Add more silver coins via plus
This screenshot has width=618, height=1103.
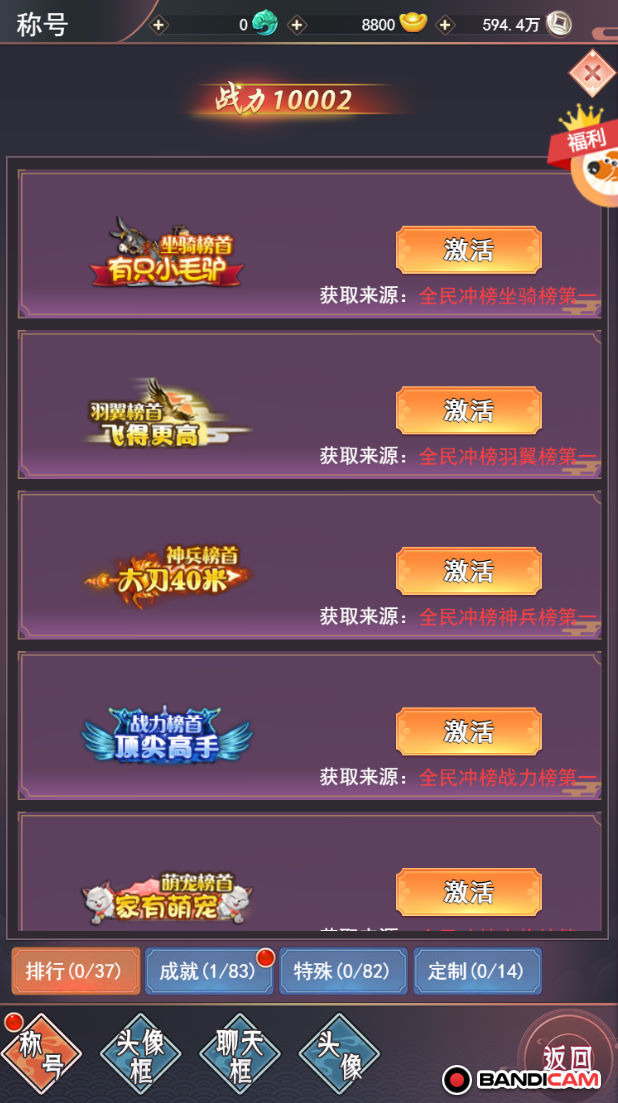(445, 25)
